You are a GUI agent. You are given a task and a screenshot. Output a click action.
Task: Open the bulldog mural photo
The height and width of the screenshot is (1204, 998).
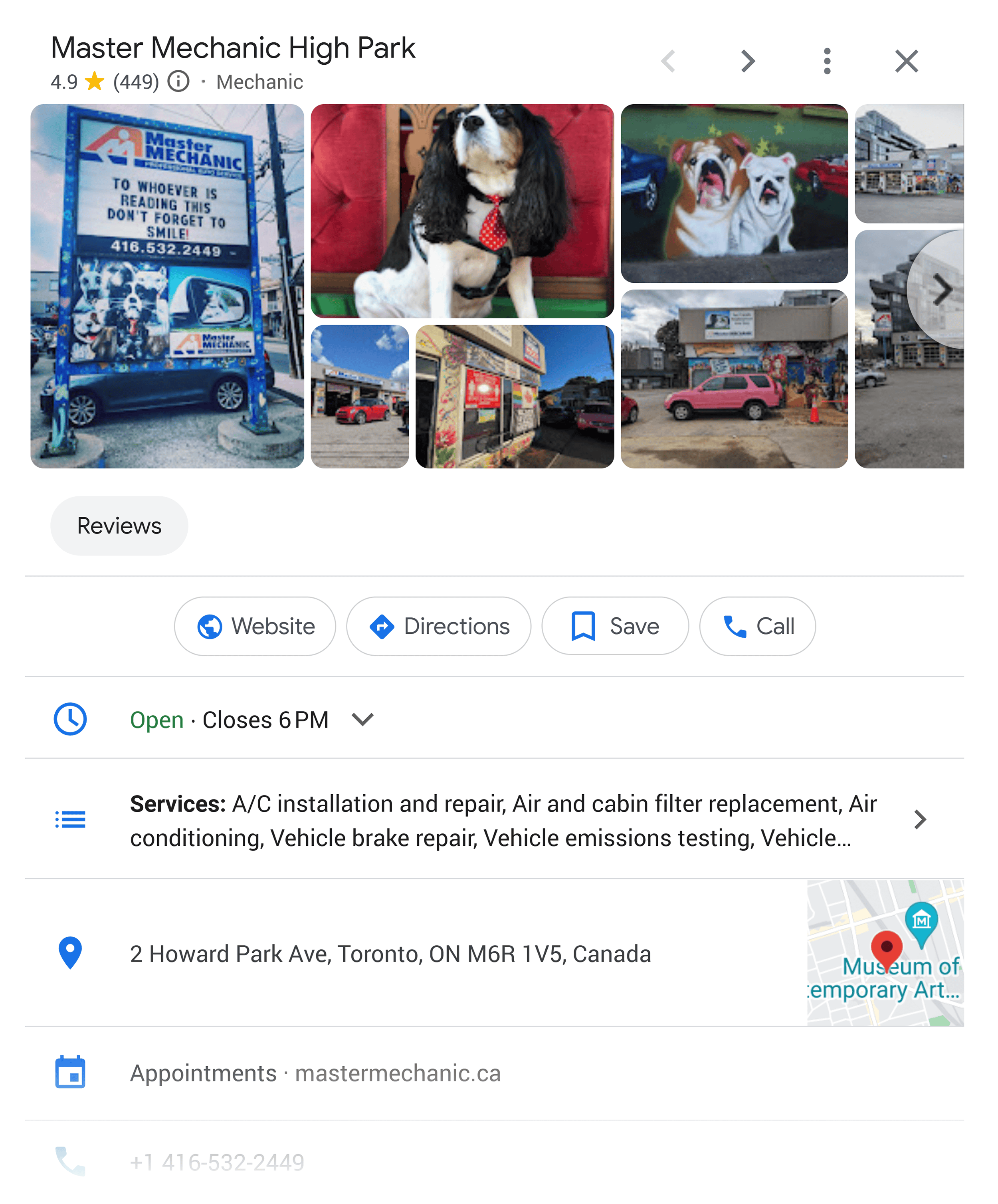(x=734, y=193)
